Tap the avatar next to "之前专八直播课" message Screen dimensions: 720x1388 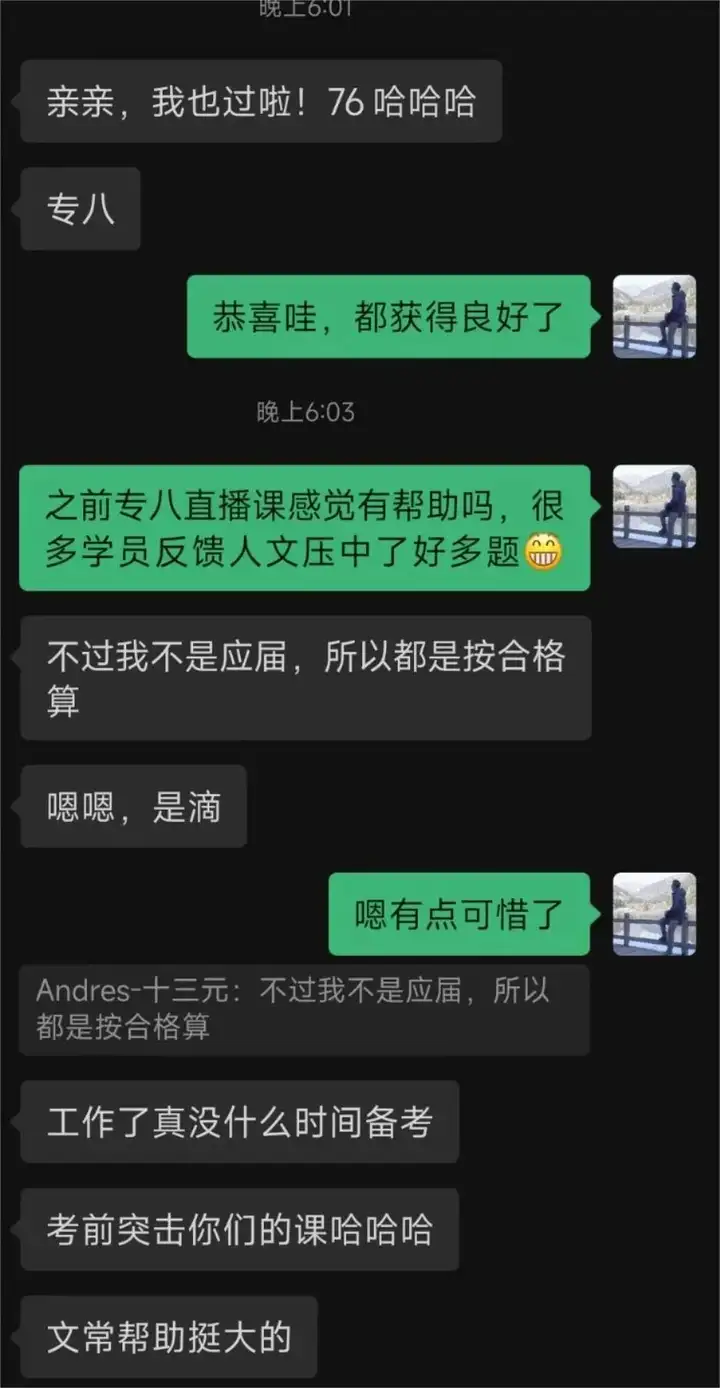point(654,506)
